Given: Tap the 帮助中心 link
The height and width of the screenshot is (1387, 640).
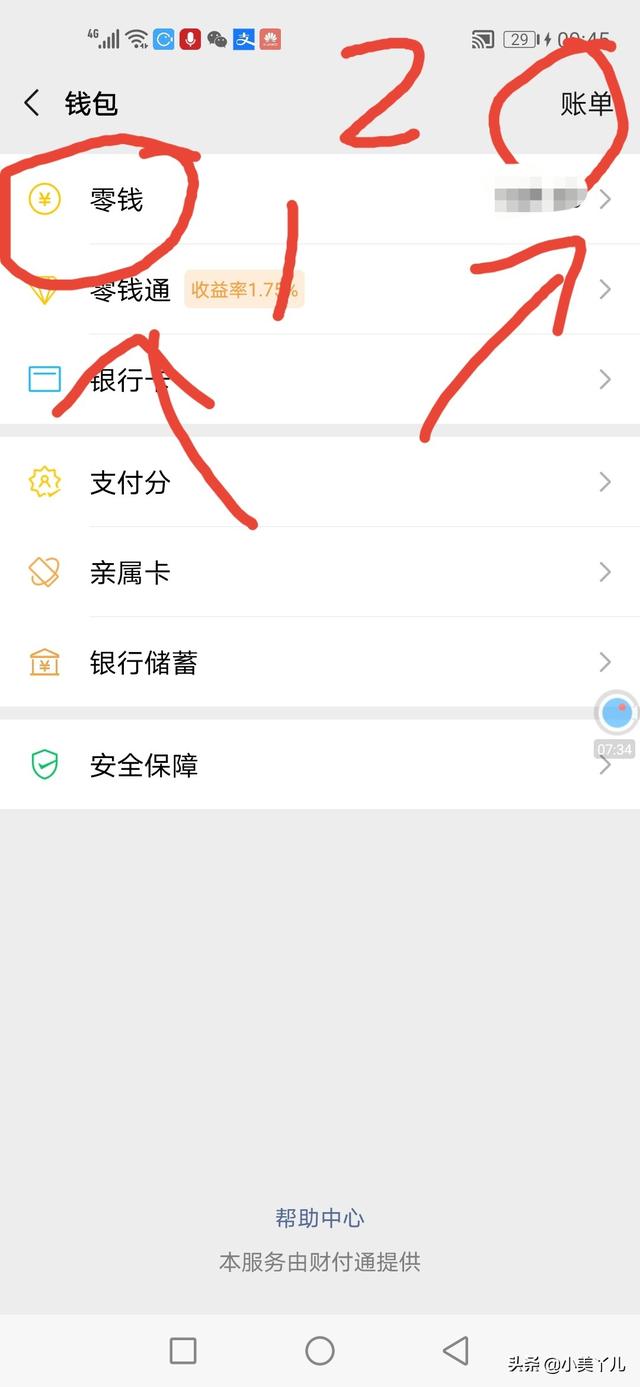Looking at the screenshot, I should point(320,1218).
